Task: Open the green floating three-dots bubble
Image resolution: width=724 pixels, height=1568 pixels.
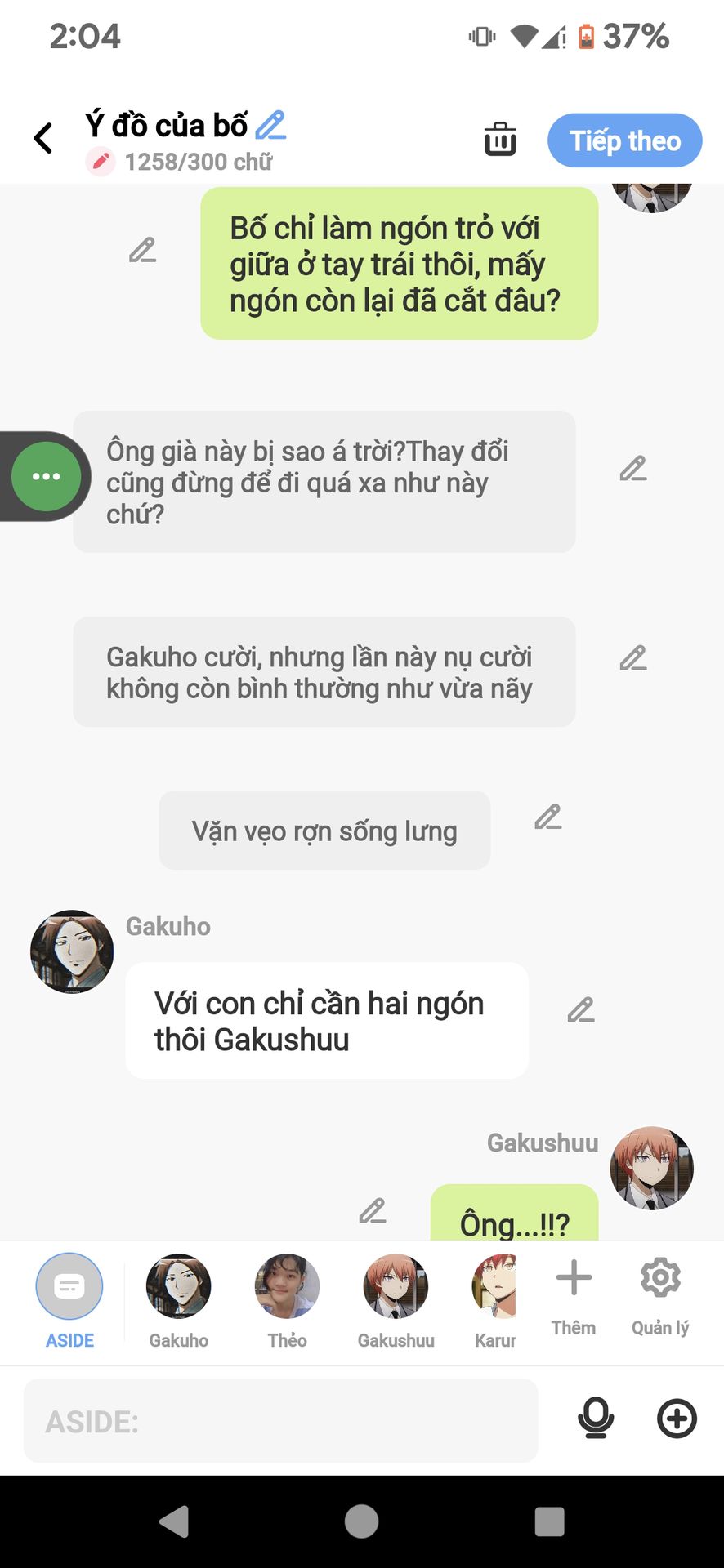Action: 47,476
